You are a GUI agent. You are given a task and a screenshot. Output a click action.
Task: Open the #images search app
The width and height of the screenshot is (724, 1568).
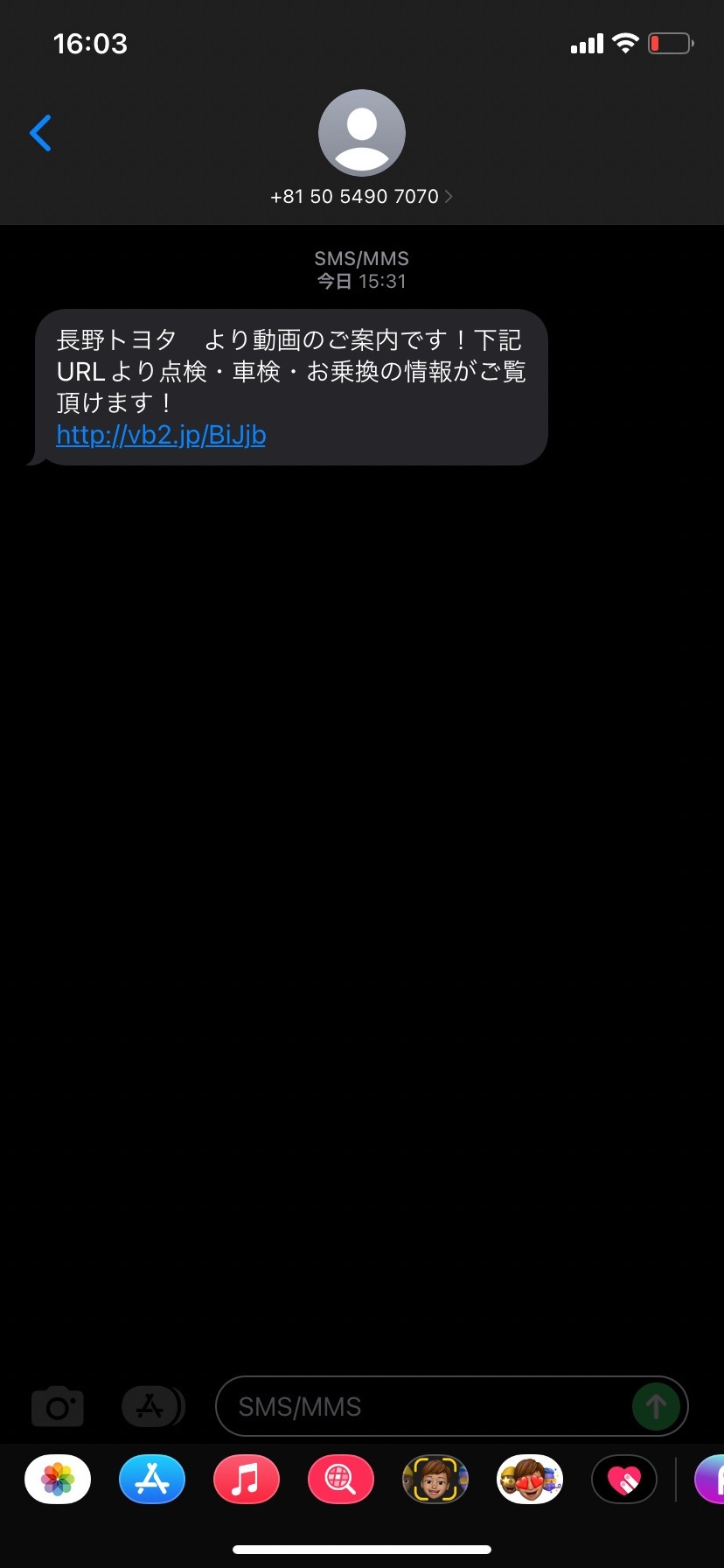[x=341, y=1480]
